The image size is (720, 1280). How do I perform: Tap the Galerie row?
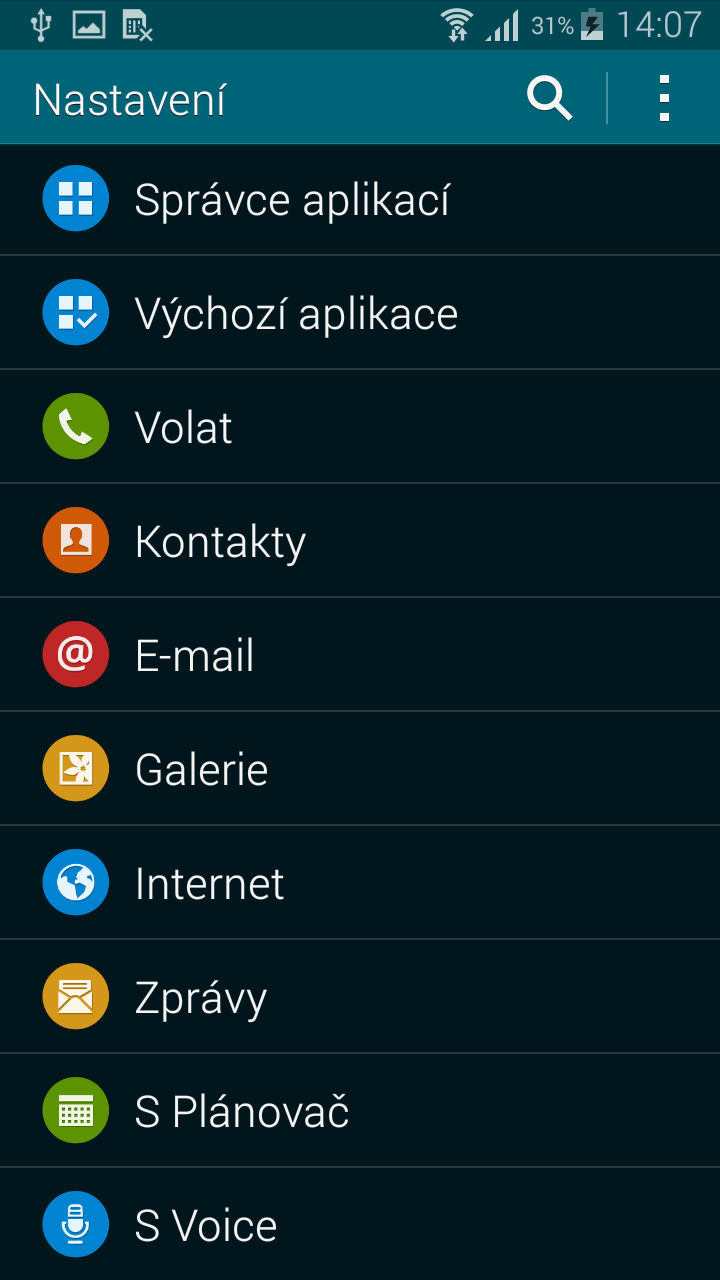tap(360, 769)
